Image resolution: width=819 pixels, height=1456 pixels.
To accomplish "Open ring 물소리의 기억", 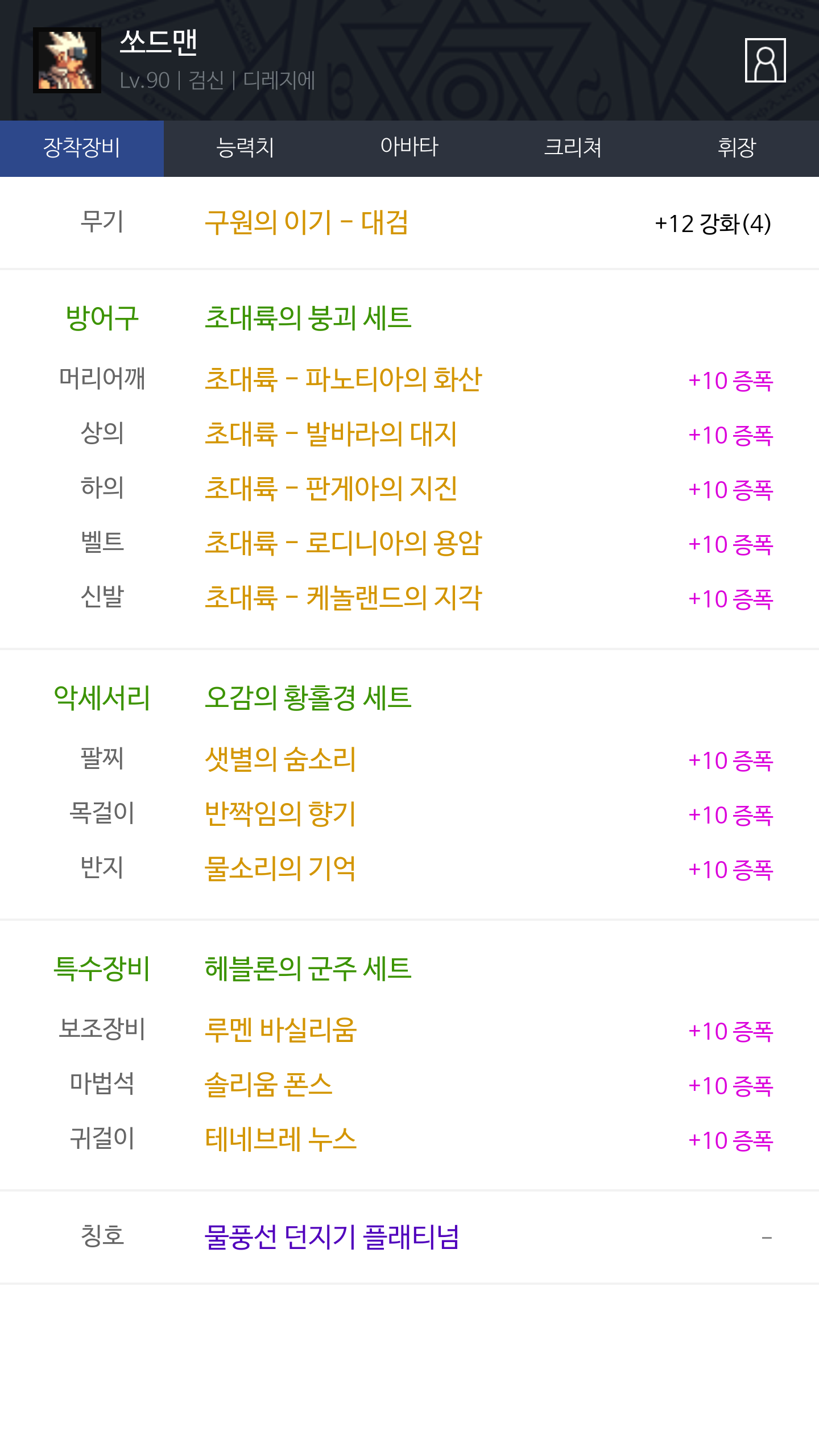I will pos(280,868).
